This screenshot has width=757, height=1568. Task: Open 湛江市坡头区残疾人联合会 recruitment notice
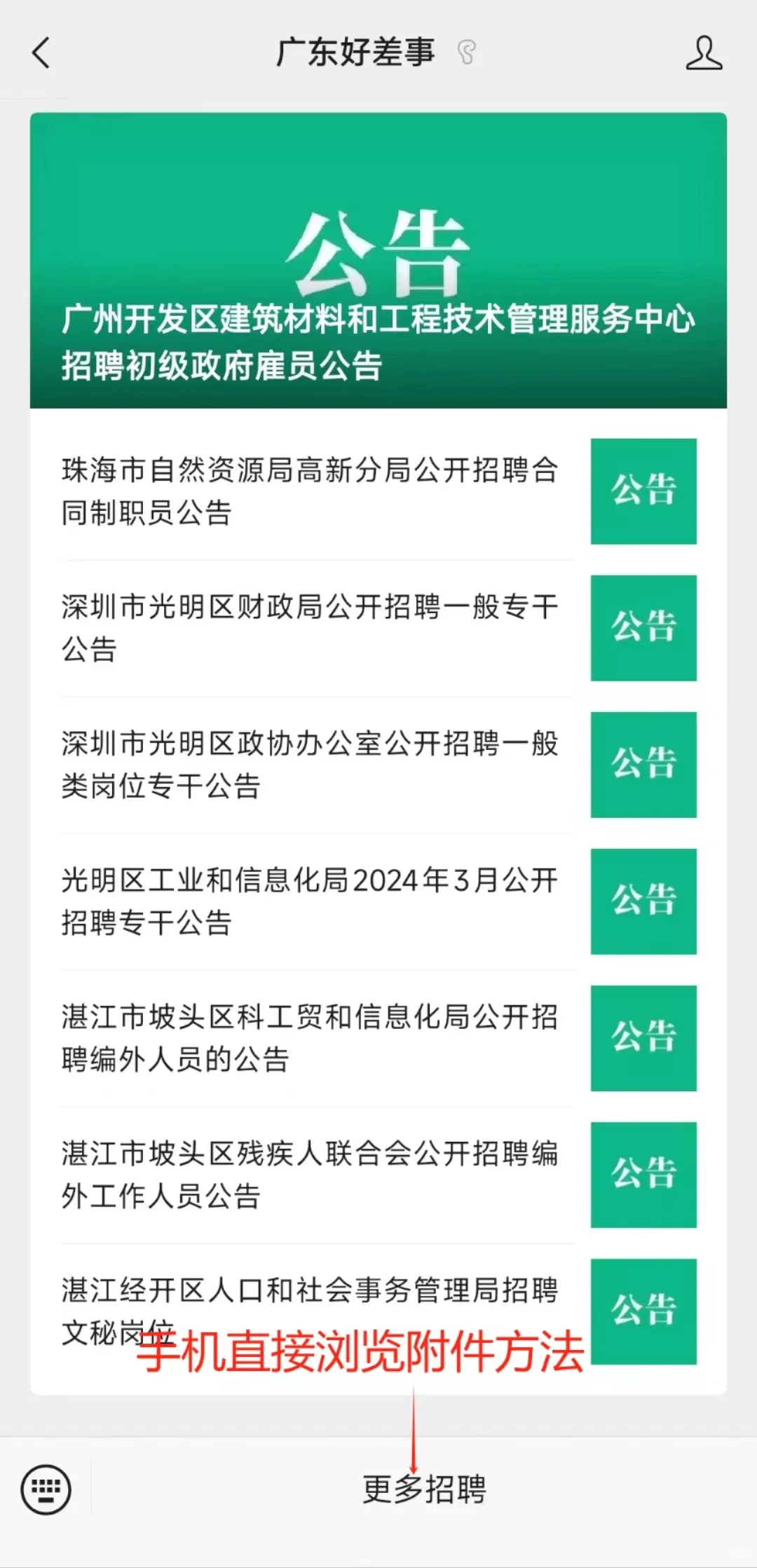tap(378, 1175)
